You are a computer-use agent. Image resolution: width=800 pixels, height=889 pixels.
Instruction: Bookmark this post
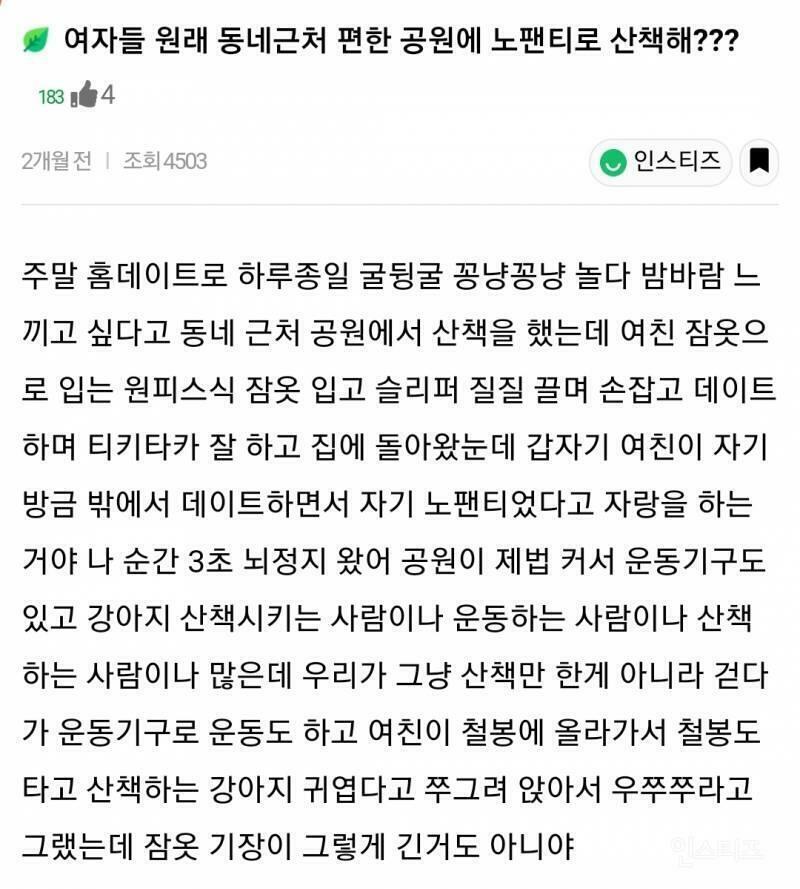point(759,161)
